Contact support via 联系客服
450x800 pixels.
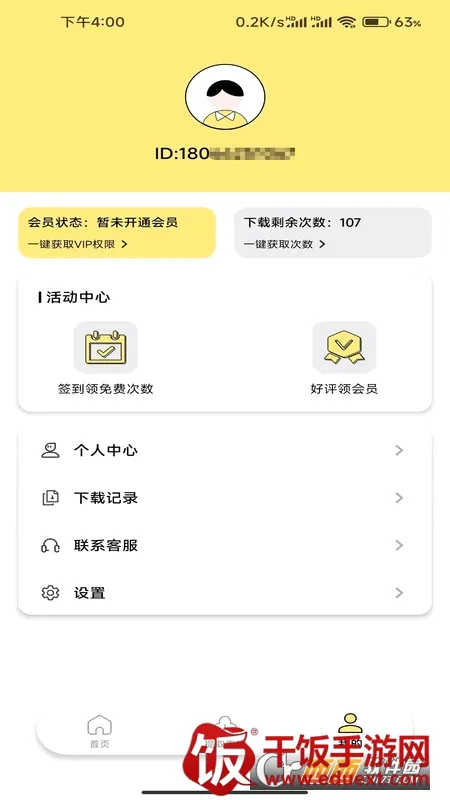pyautogui.click(x=225, y=545)
